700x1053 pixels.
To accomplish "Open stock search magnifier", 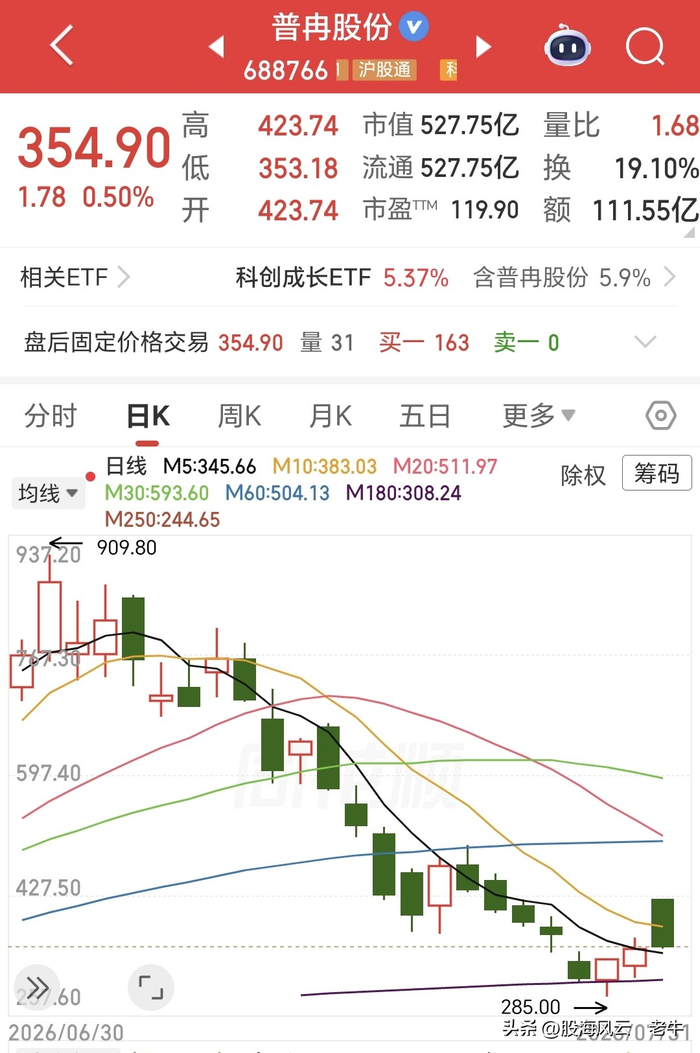I will pyautogui.click(x=645, y=46).
